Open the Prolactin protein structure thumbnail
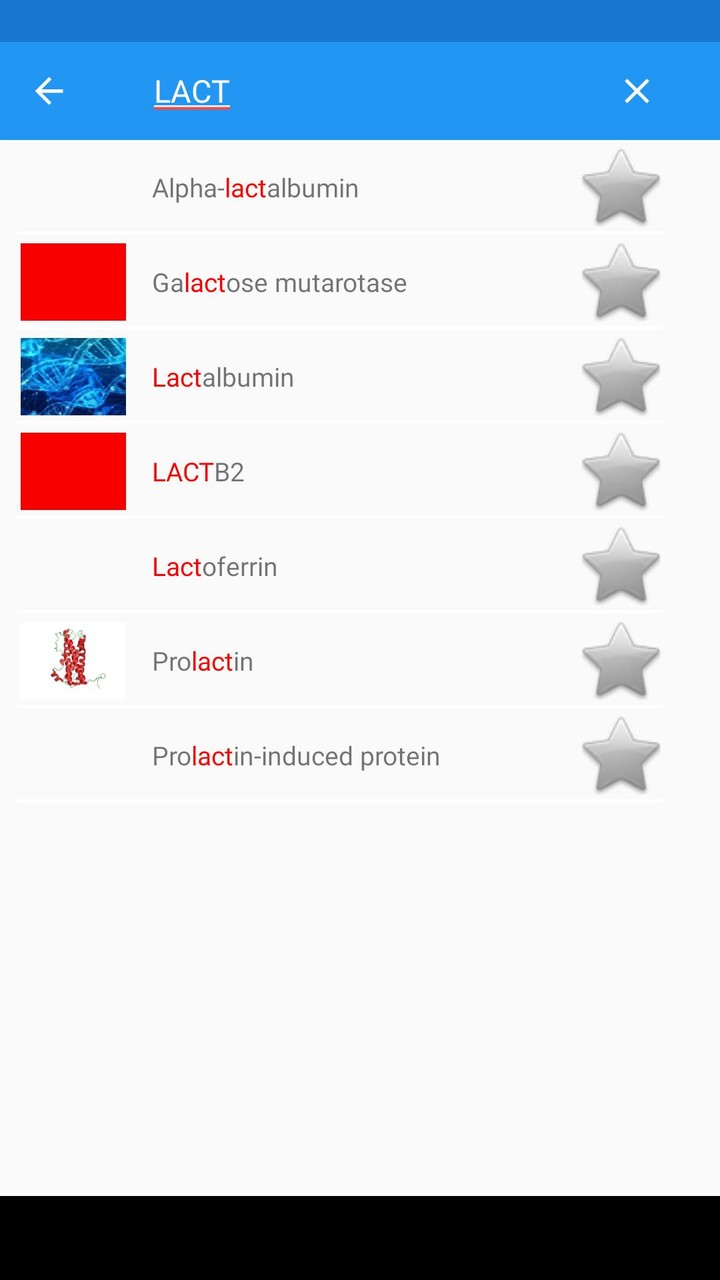The image size is (720, 1280). click(72, 661)
